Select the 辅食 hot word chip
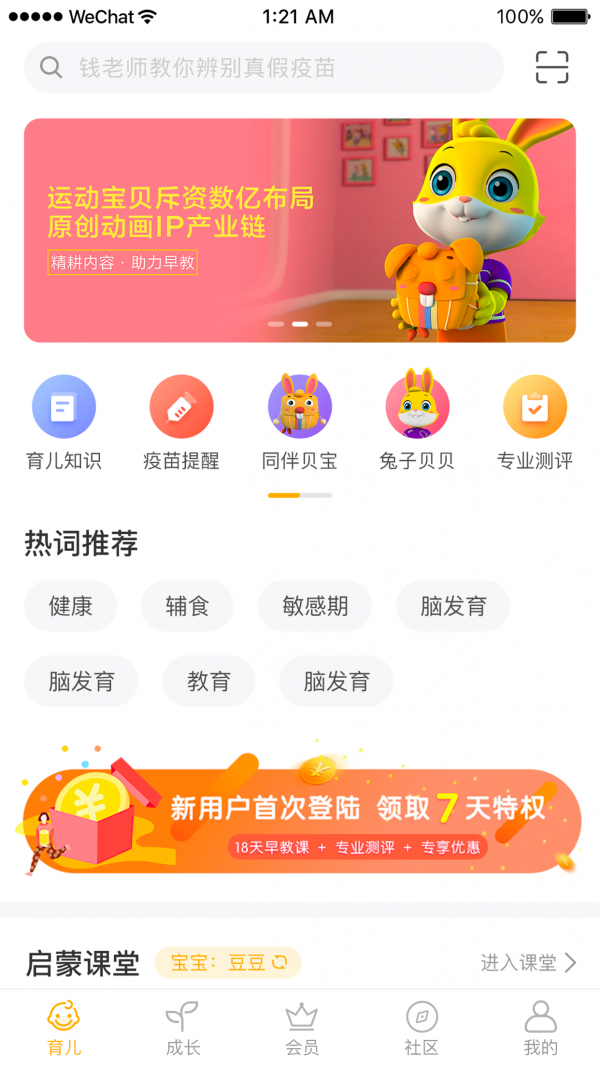 tap(187, 606)
